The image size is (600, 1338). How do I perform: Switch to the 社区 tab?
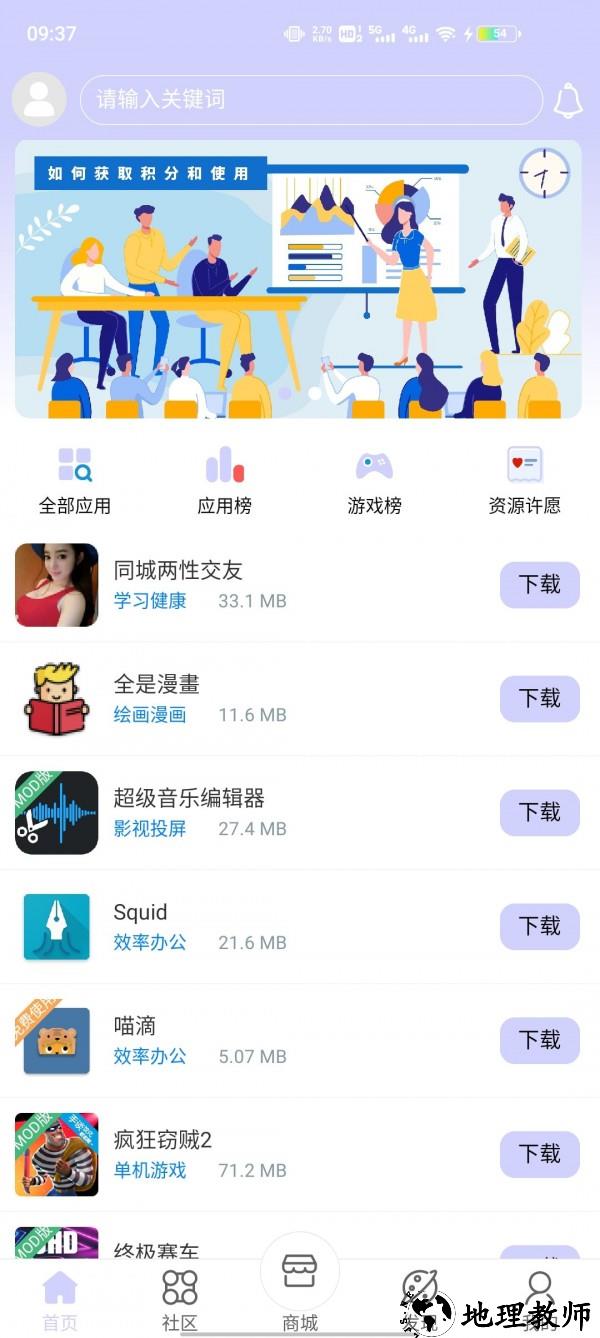click(180, 1300)
